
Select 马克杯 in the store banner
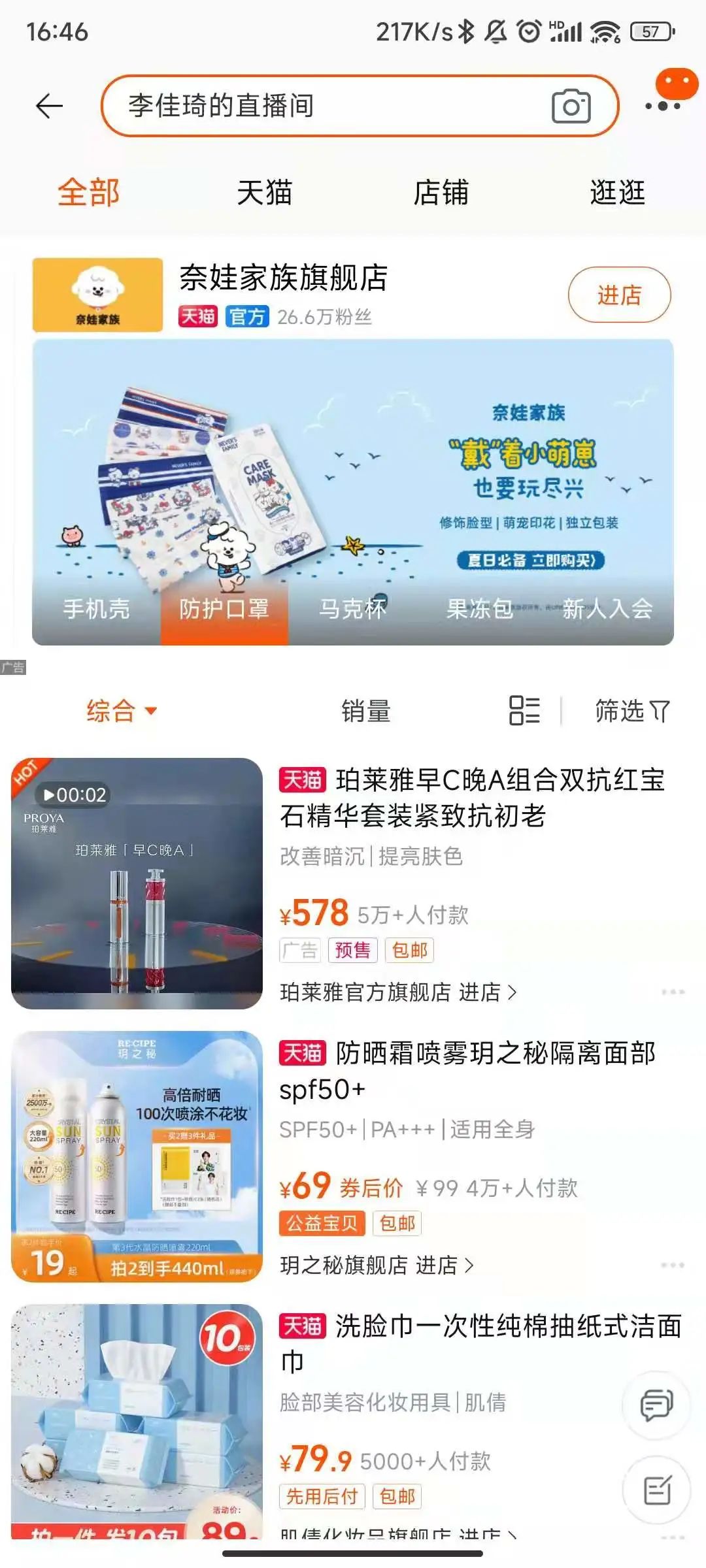click(352, 609)
